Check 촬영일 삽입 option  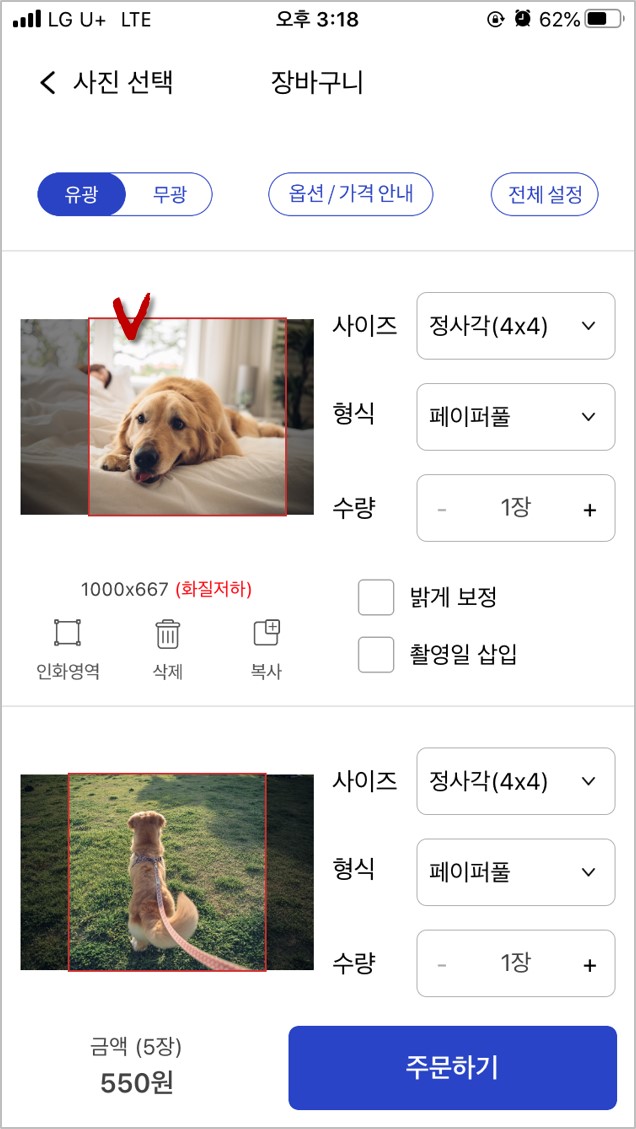pyautogui.click(x=376, y=655)
